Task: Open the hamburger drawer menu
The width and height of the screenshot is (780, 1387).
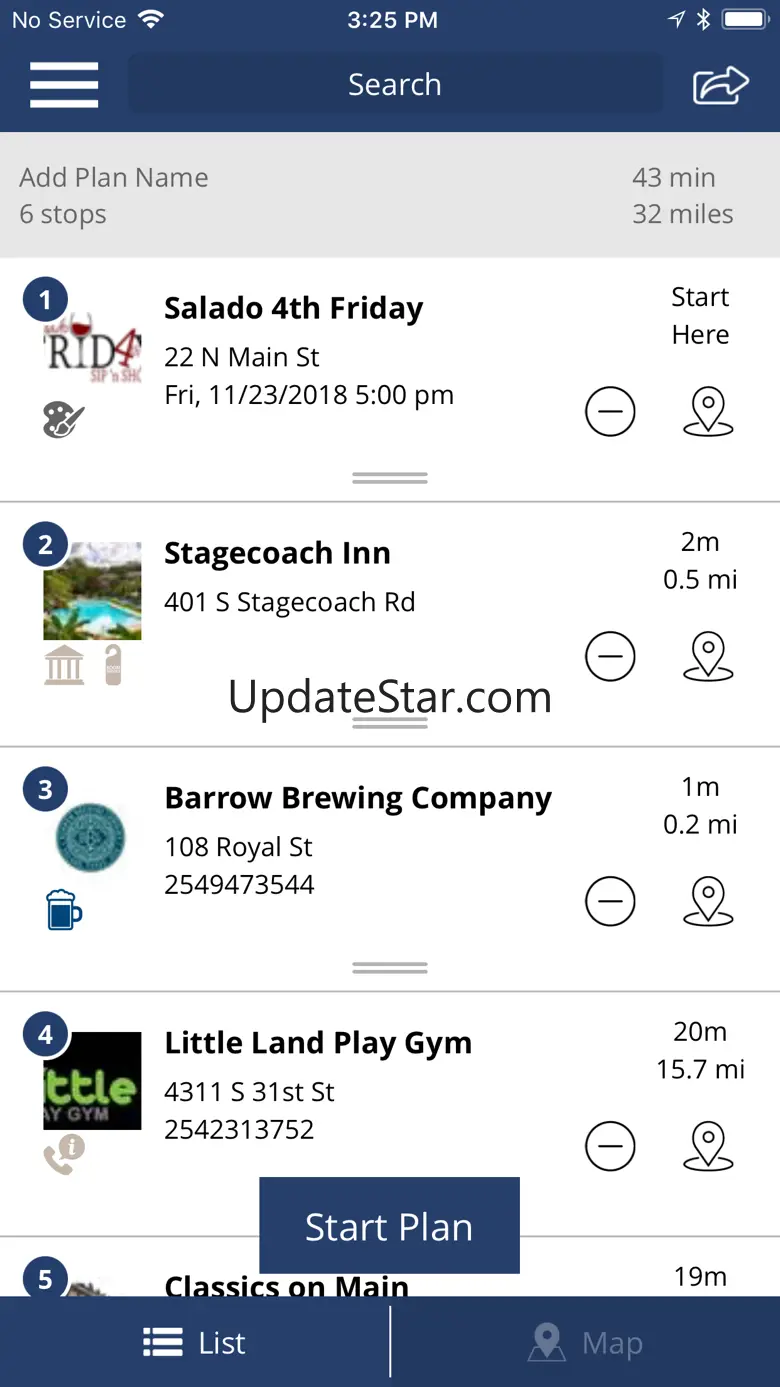Action: [x=64, y=85]
